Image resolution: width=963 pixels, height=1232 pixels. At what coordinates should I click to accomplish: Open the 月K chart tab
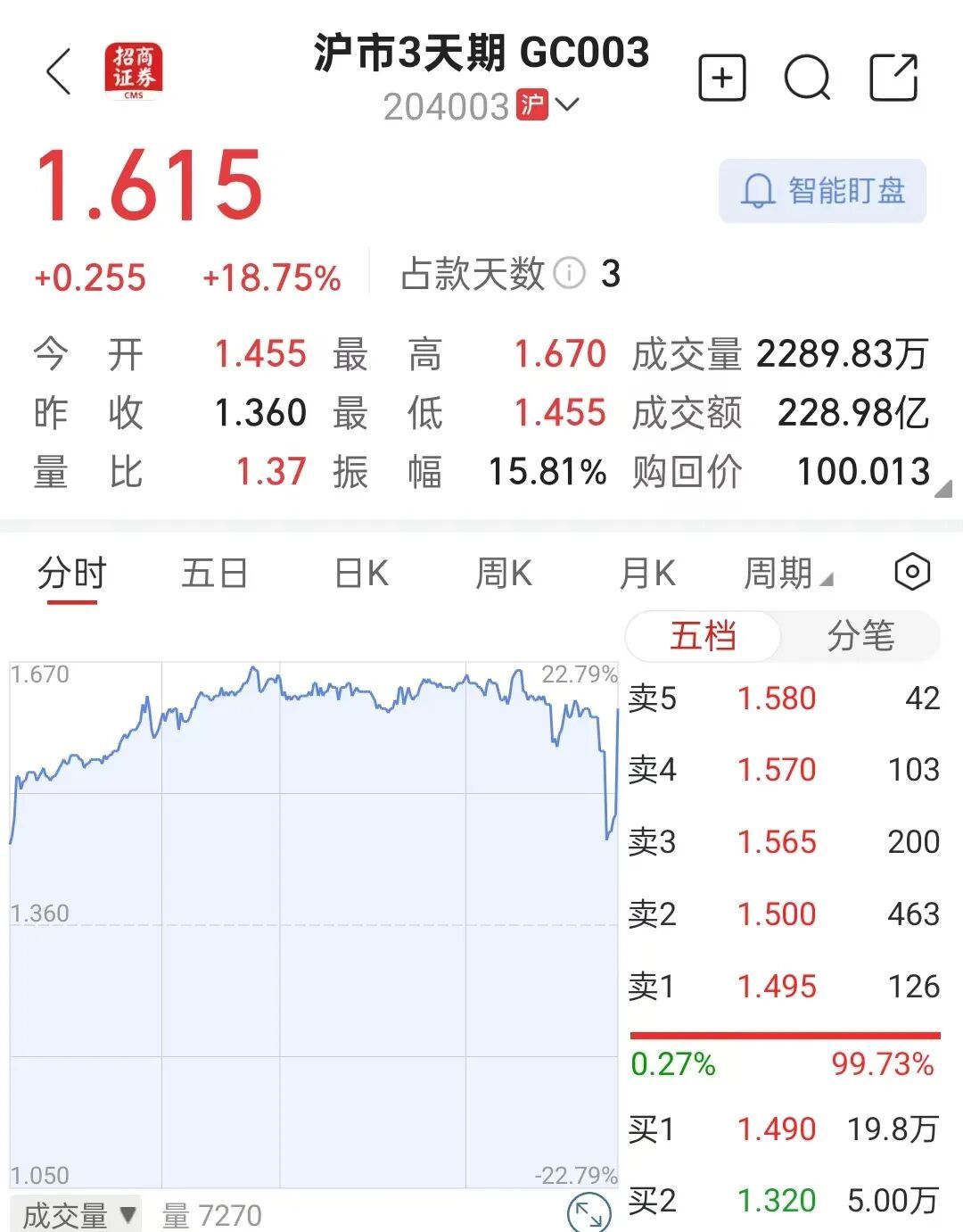647,574
